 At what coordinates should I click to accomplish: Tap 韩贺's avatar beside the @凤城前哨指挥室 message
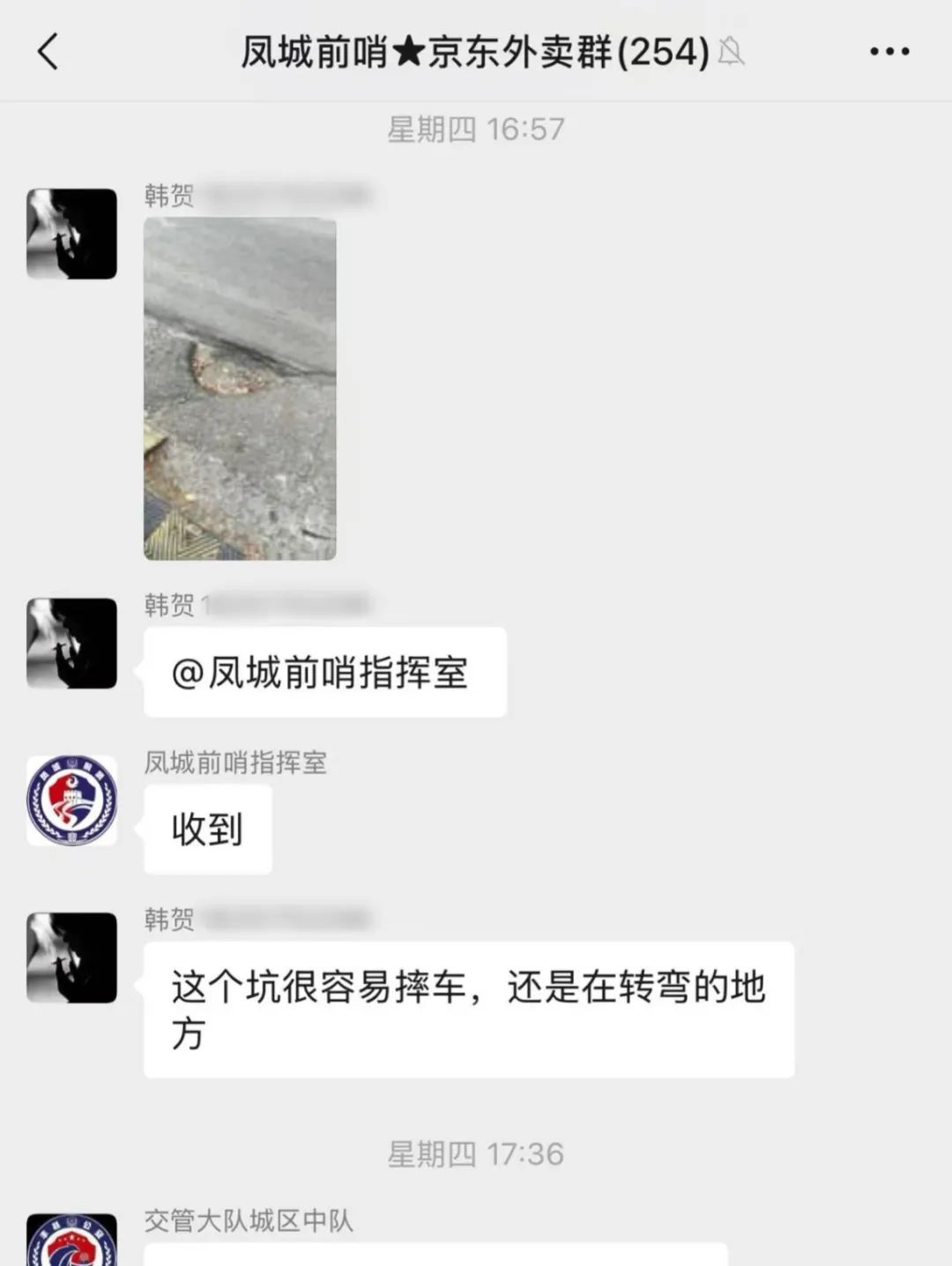click(71, 643)
